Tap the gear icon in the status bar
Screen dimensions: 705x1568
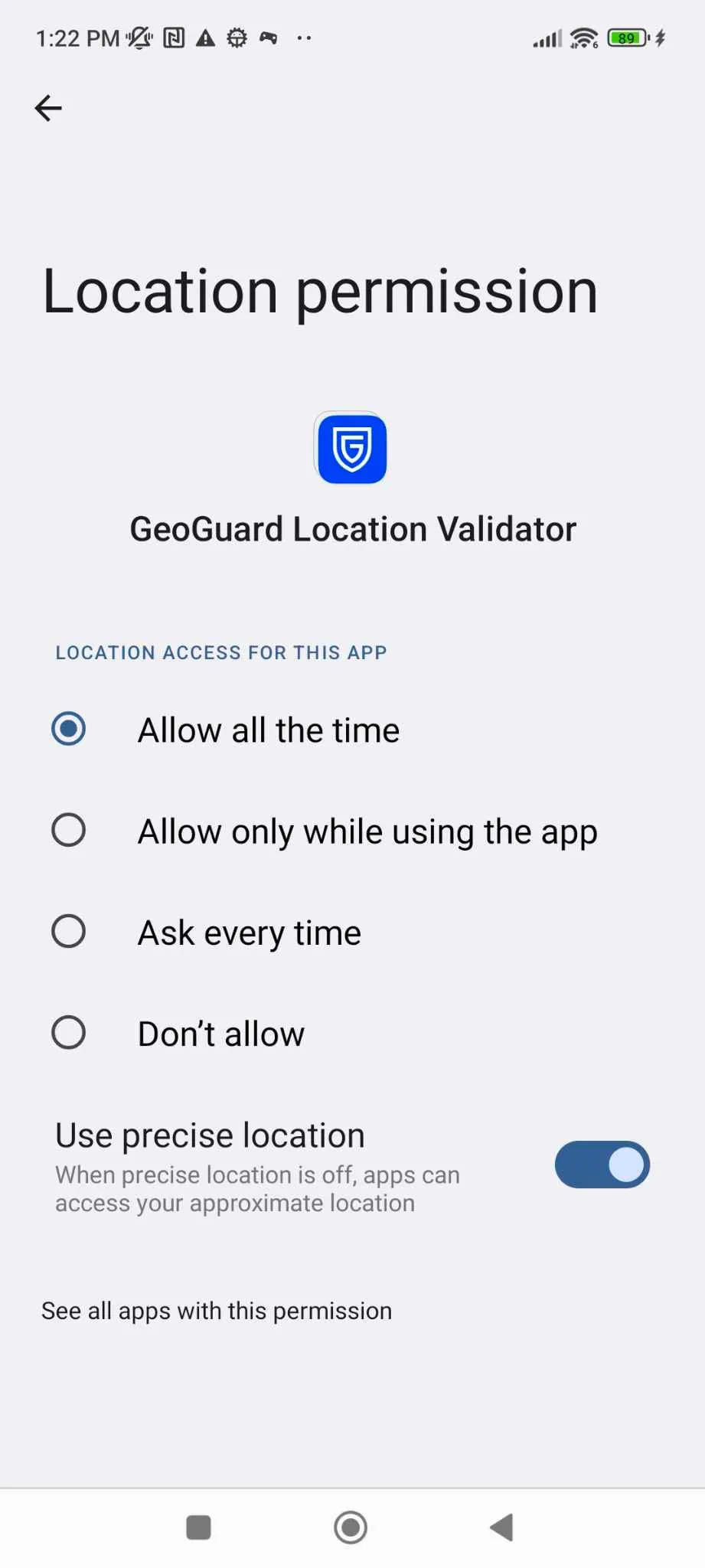click(237, 37)
